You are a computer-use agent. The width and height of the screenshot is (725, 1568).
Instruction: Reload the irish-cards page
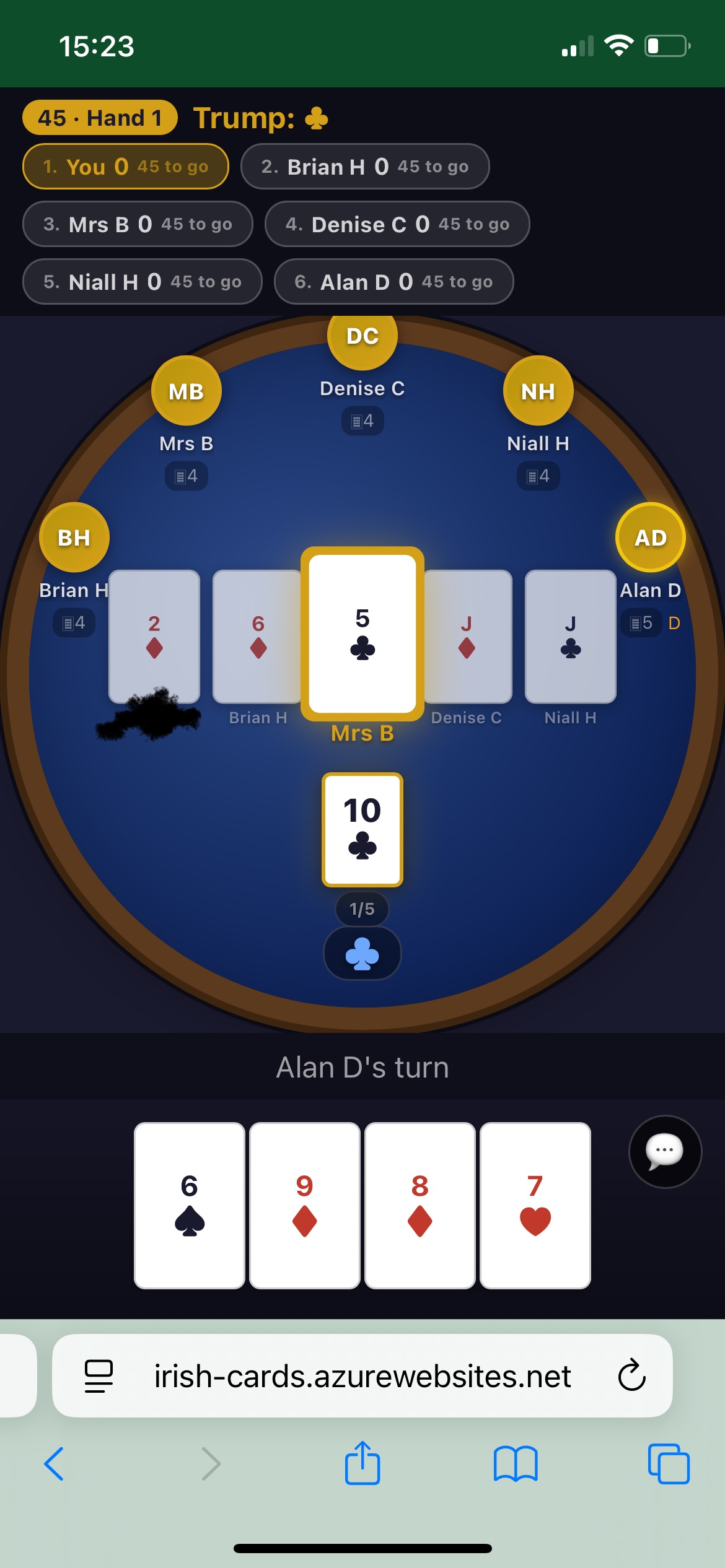coord(631,1375)
